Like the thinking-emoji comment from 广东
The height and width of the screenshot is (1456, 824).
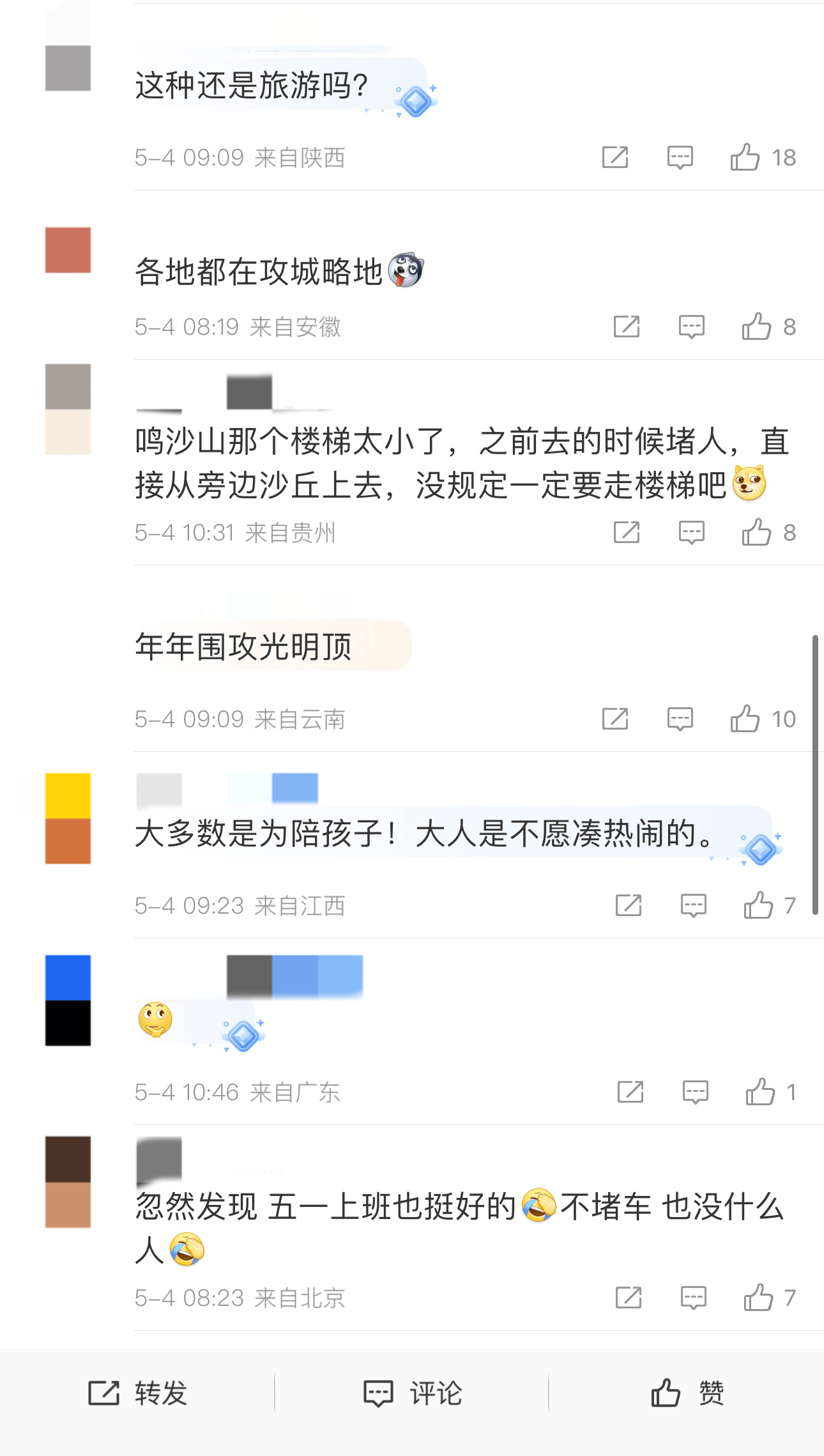pyautogui.click(x=771, y=1092)
